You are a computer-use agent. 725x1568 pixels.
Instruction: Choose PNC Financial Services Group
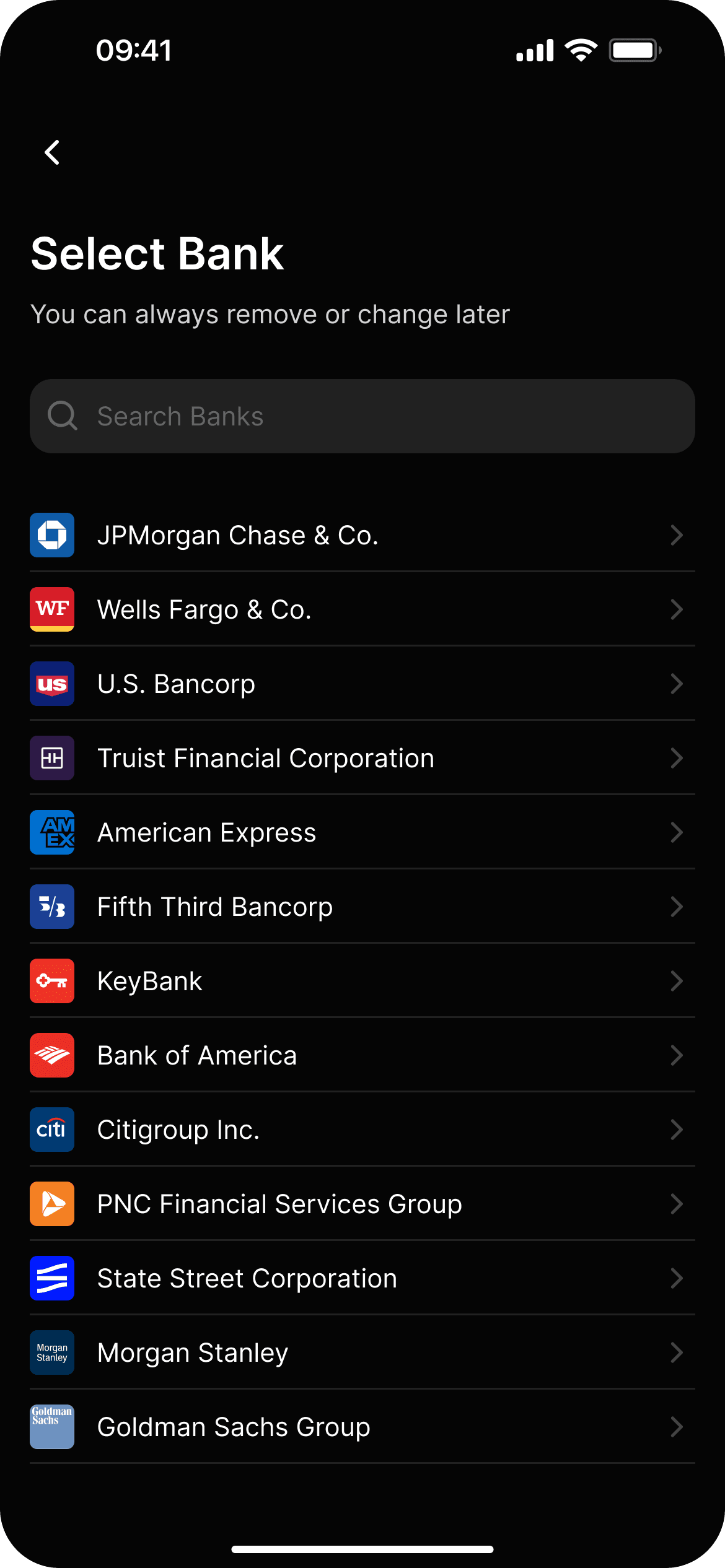pos(362,1204)
